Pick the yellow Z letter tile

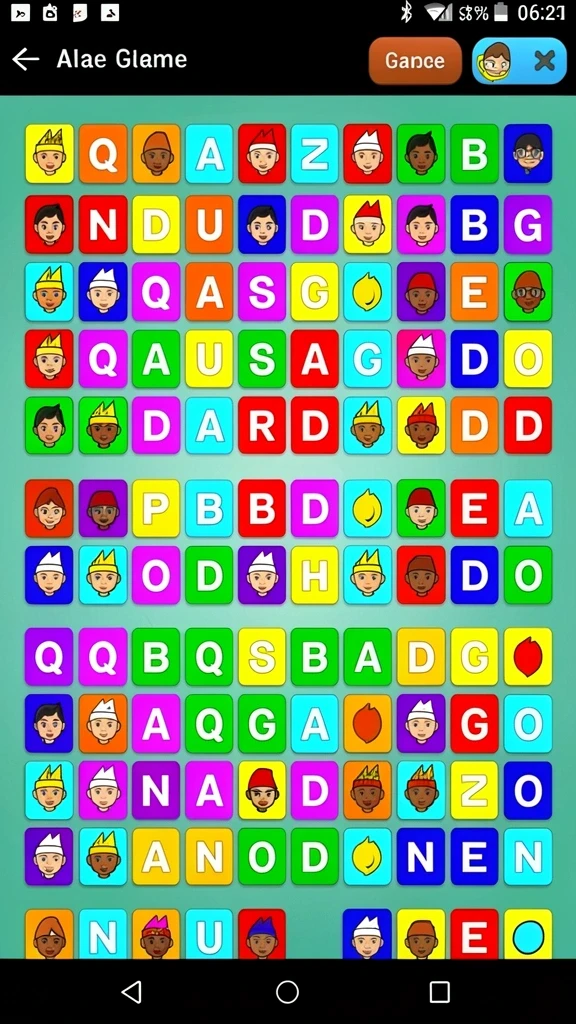pyautogui.click(x=474, y=790)
